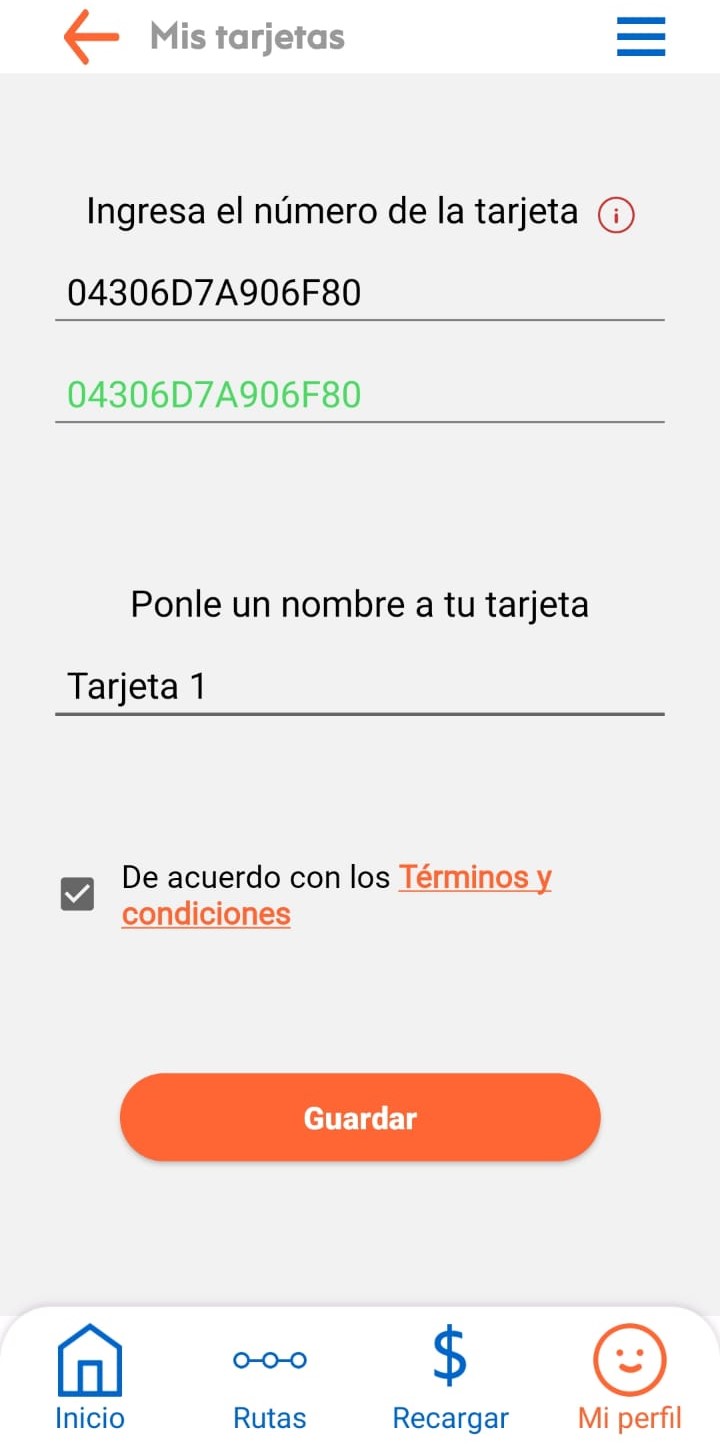
Task: Switch to the Inicio tab
Action: [90, 1377]
